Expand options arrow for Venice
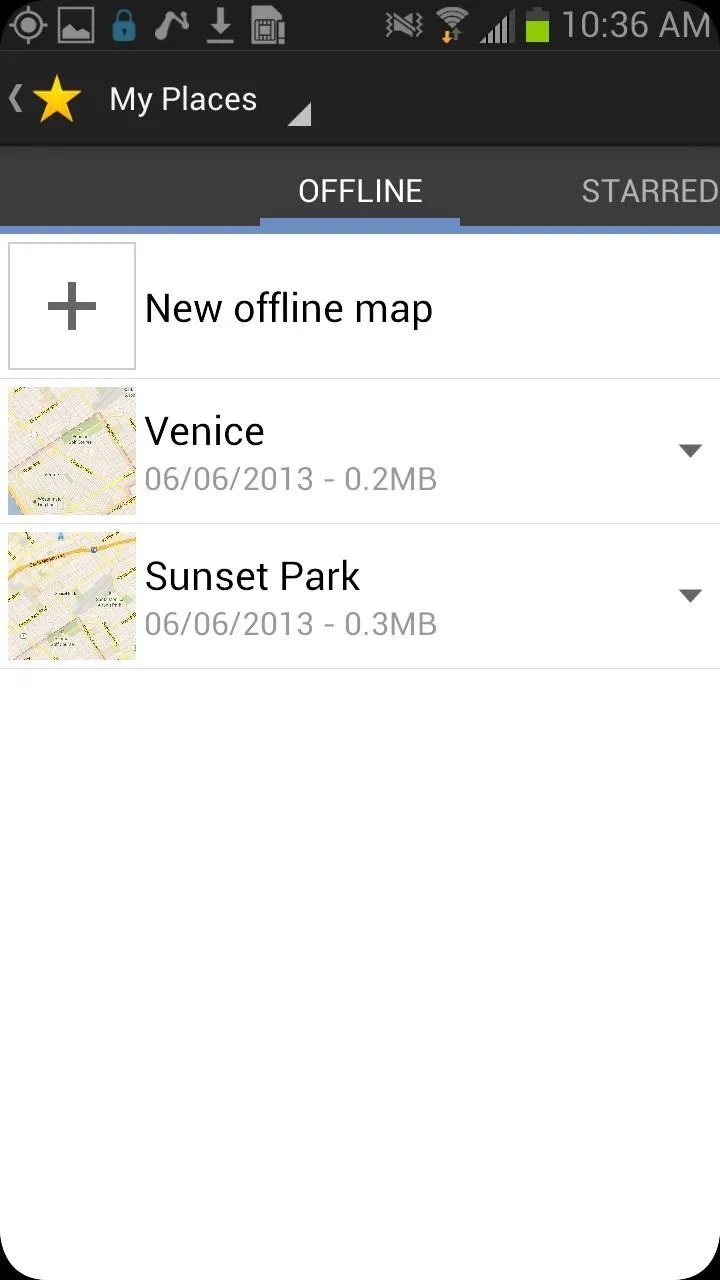The width and height of the screenshot is (720, 1280). pyautogui.click(x=690, y=451)
